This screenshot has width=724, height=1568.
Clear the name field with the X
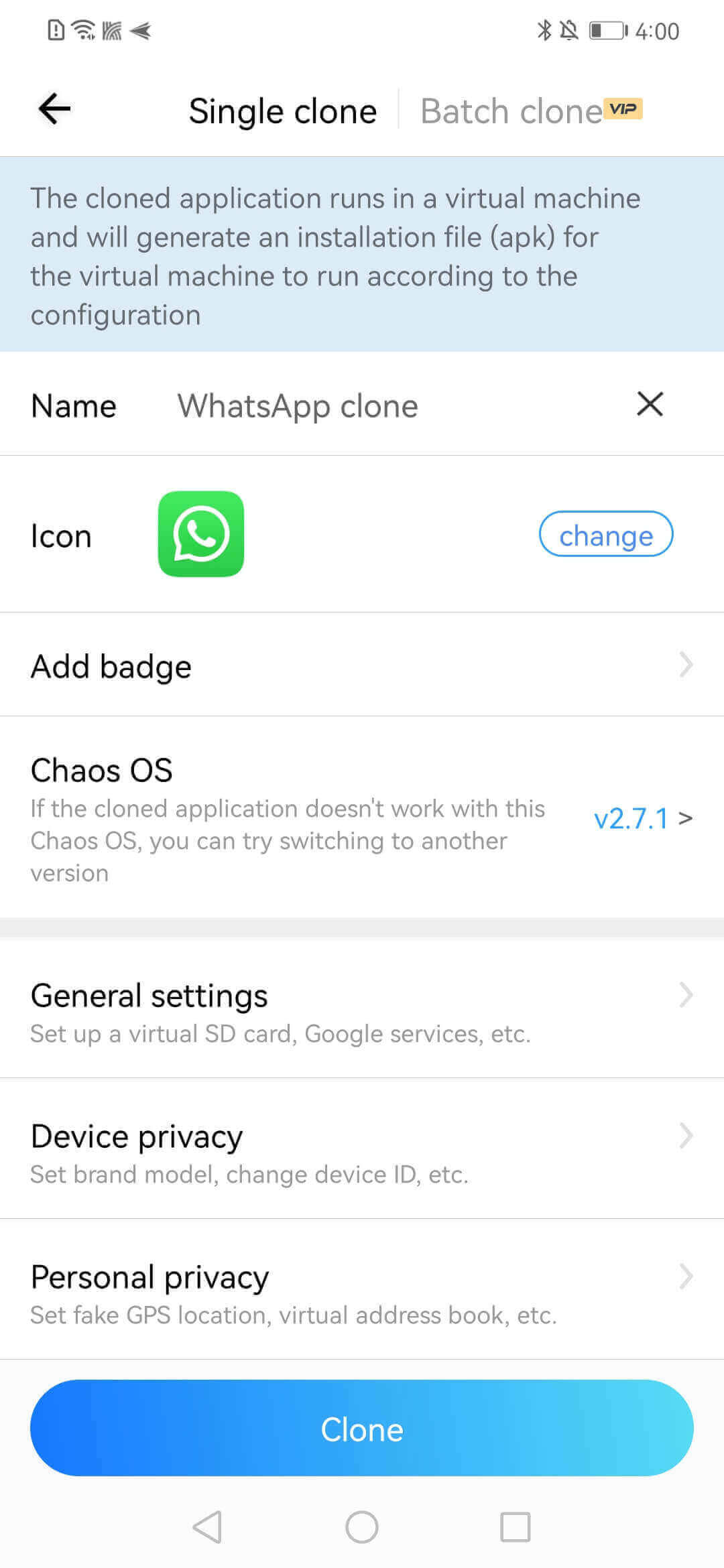click(650, 404)
